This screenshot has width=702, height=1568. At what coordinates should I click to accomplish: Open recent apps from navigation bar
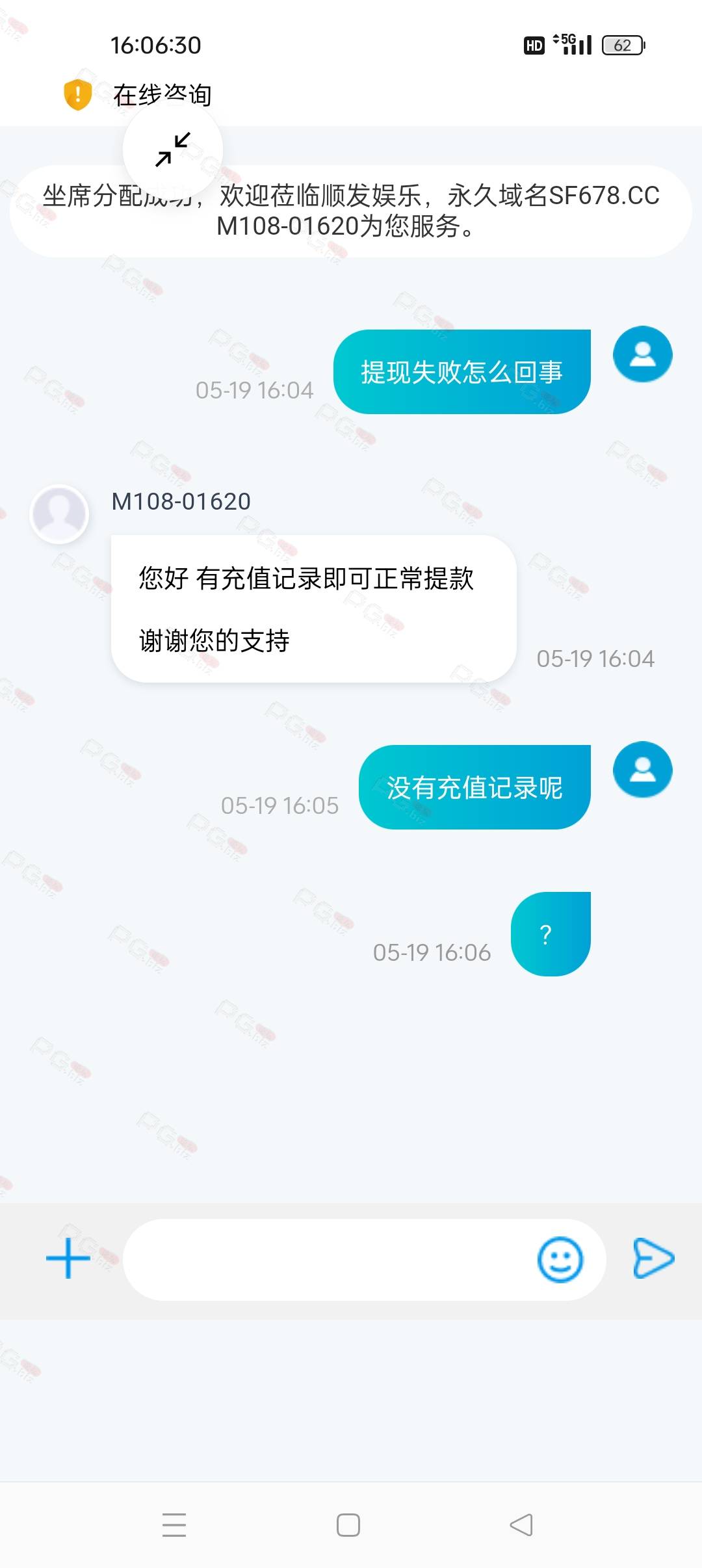(174, 1524)
